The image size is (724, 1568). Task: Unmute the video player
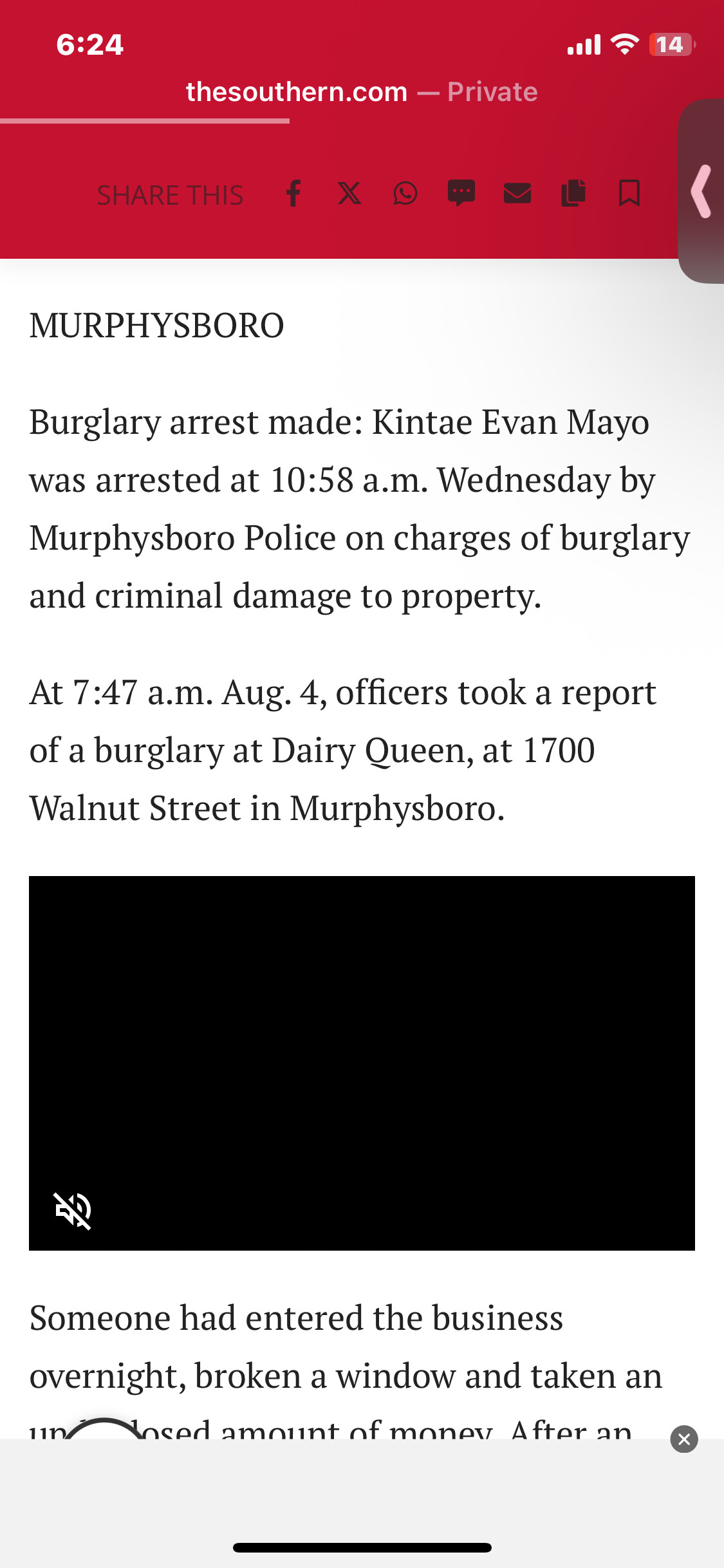[x=73, y=1210]
